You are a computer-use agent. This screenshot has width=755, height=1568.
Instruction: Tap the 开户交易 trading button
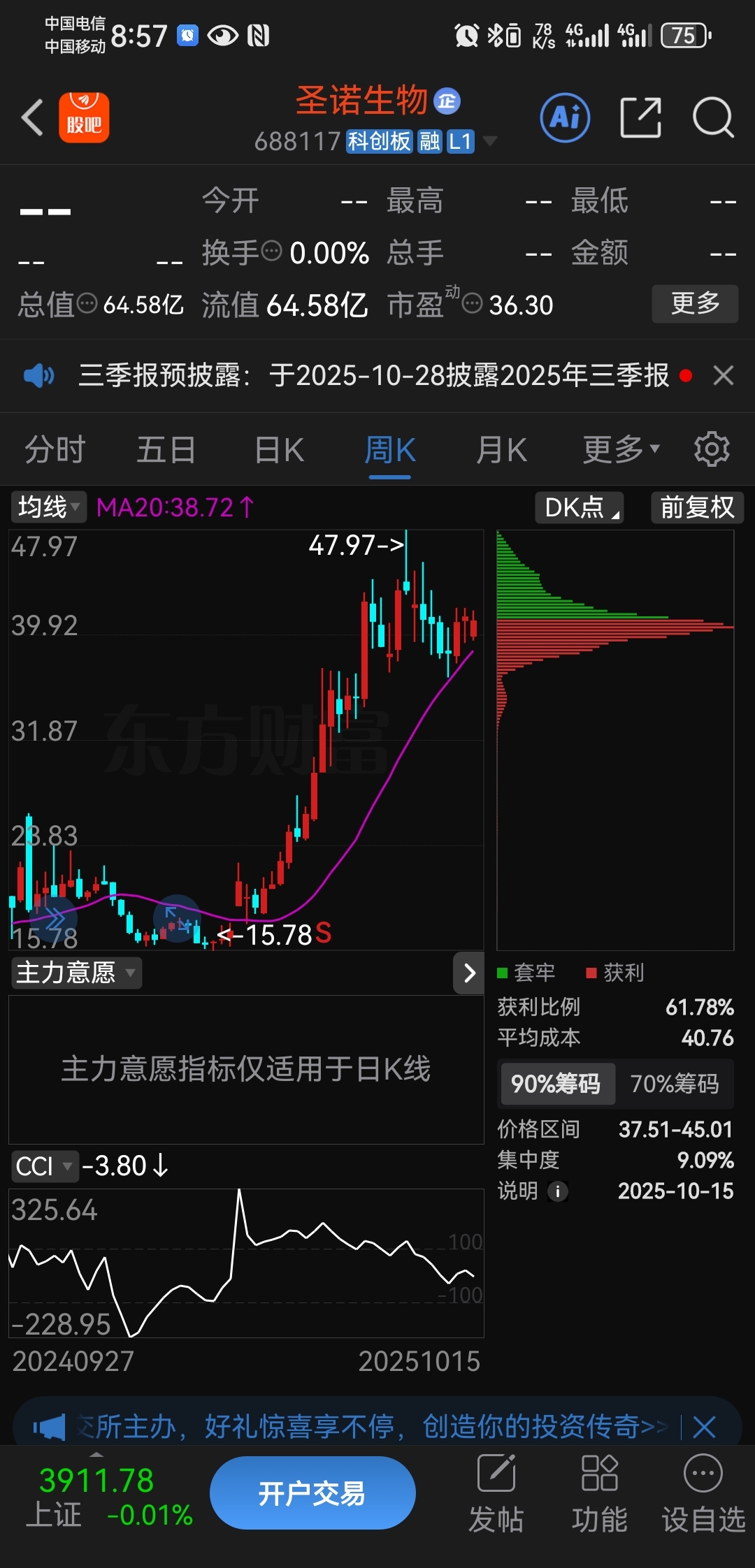point(312,1492)
